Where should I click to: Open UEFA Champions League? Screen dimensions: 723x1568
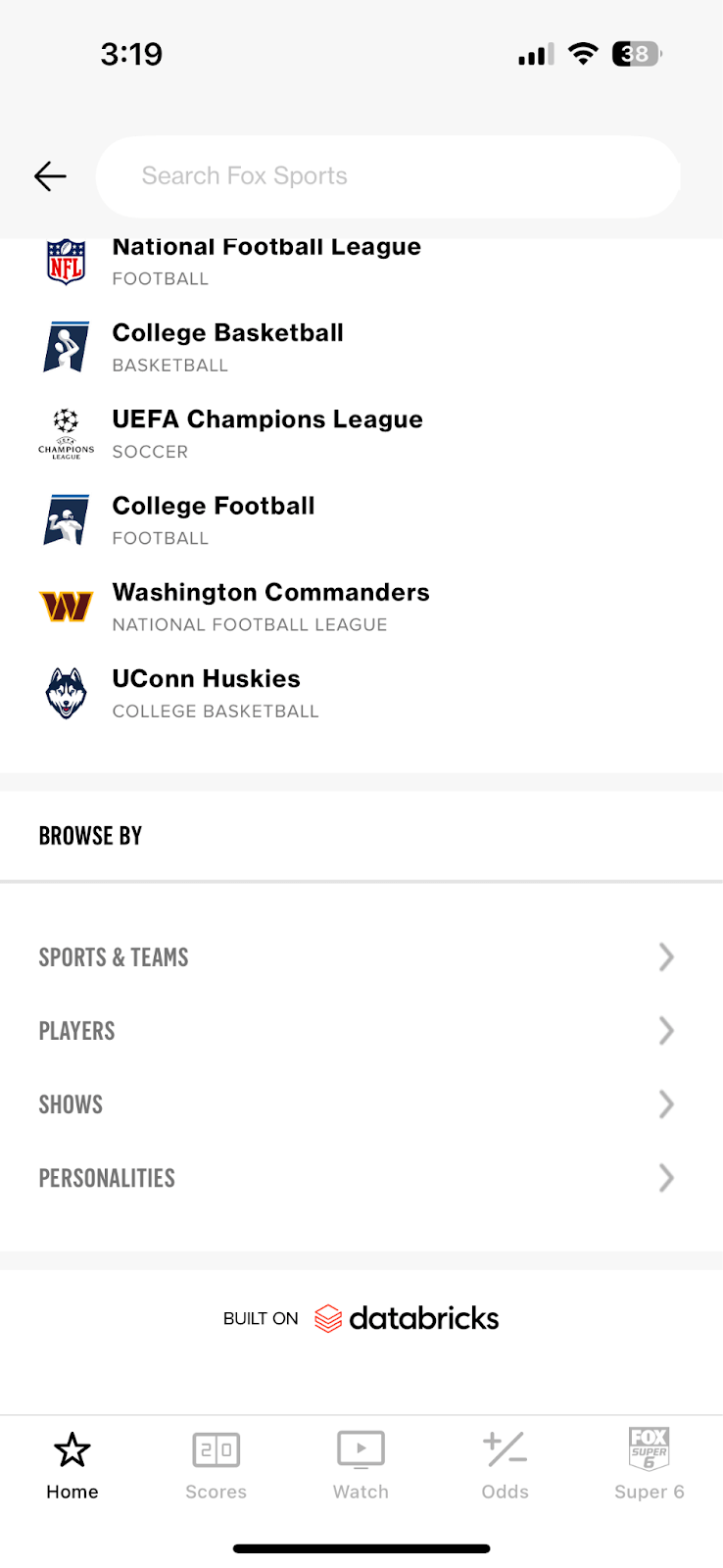pyautogui.click(x=266, y=433)
